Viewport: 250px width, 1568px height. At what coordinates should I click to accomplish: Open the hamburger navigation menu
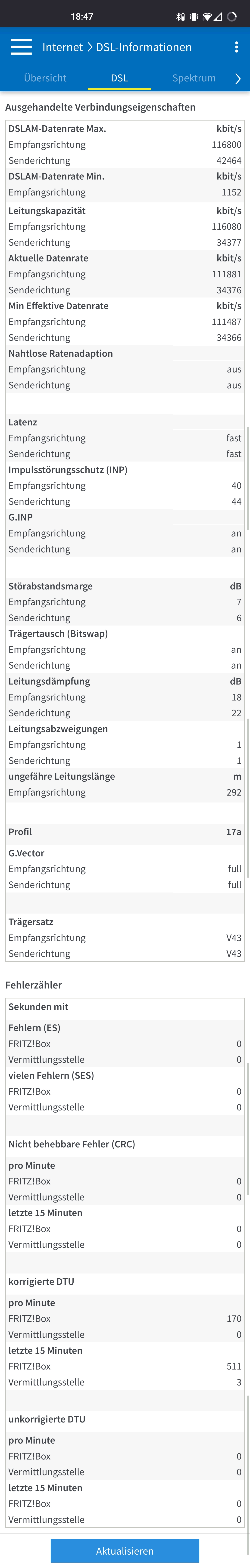tap(21, 47)
